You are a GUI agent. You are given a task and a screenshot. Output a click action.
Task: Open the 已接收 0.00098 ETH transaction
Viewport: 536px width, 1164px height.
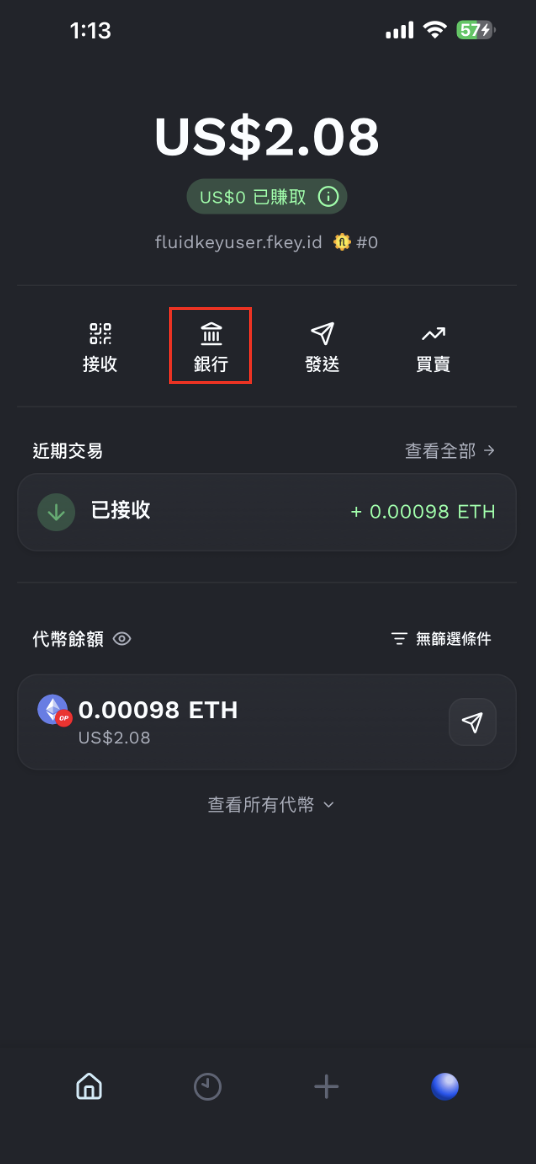[x=267, y=512]
